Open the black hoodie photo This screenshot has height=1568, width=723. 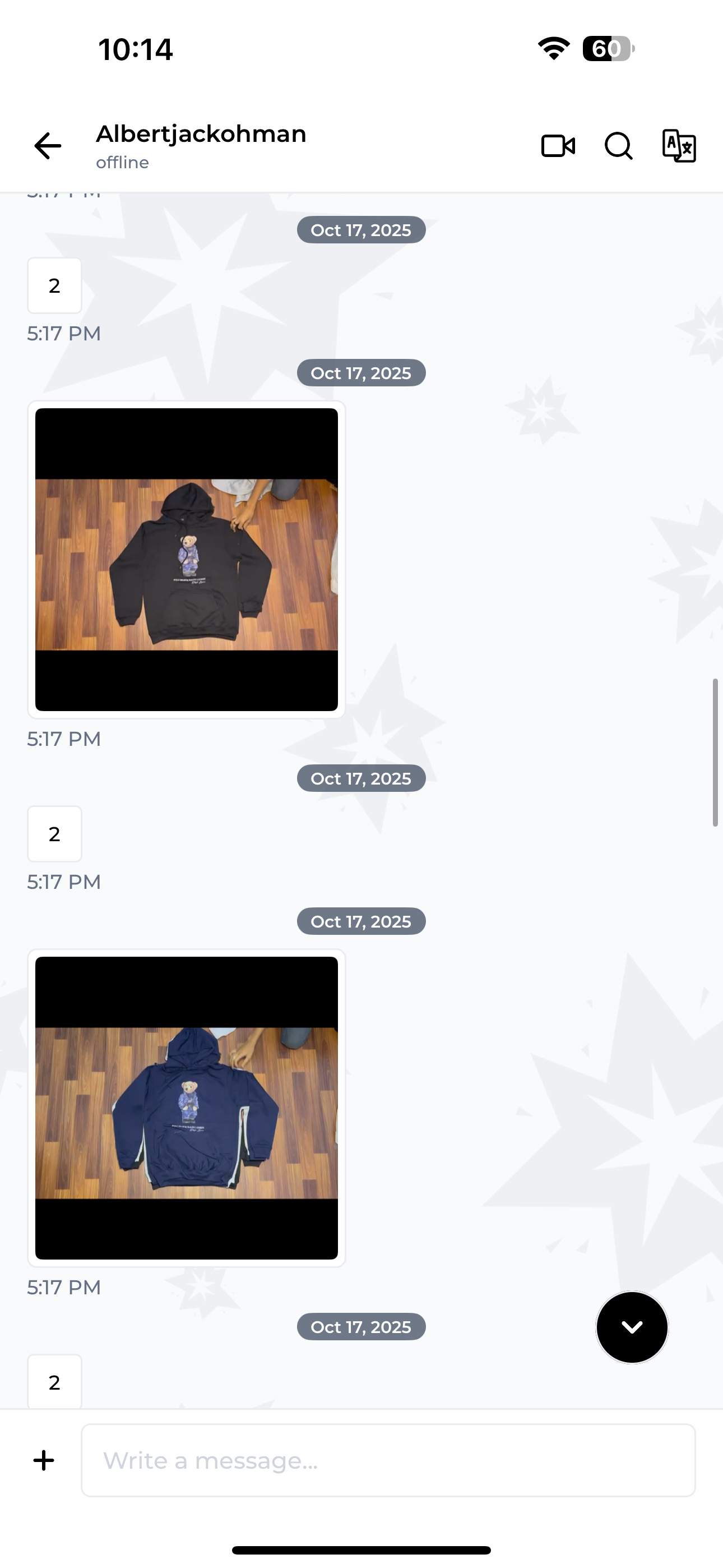point(186,559)
